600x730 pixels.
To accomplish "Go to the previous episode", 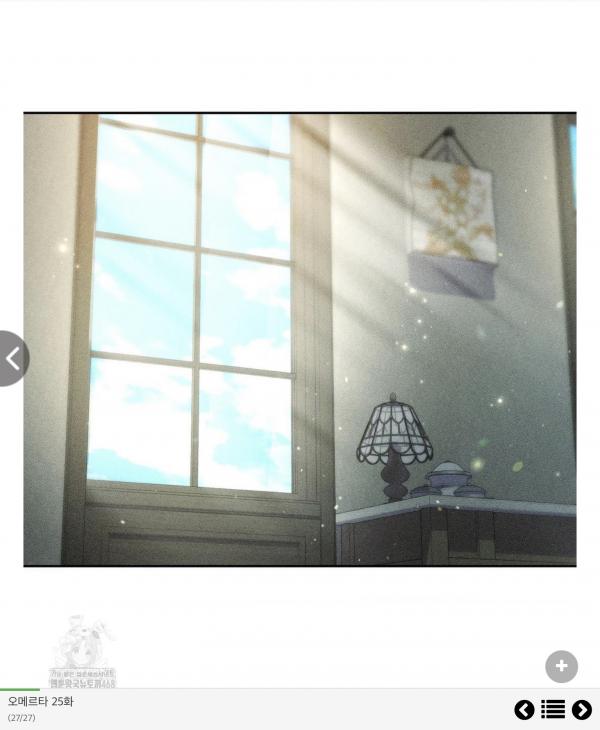I will pyautogui.click(x=524, y=710).
